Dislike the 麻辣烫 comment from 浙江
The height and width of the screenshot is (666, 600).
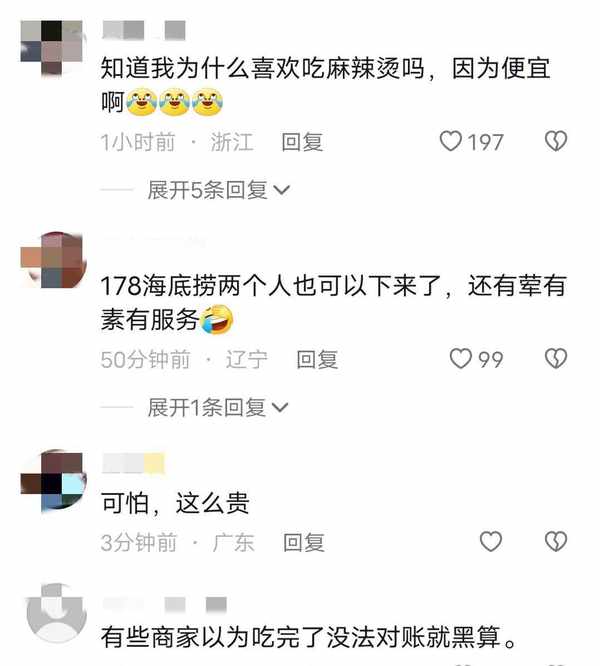coord(556,142)
